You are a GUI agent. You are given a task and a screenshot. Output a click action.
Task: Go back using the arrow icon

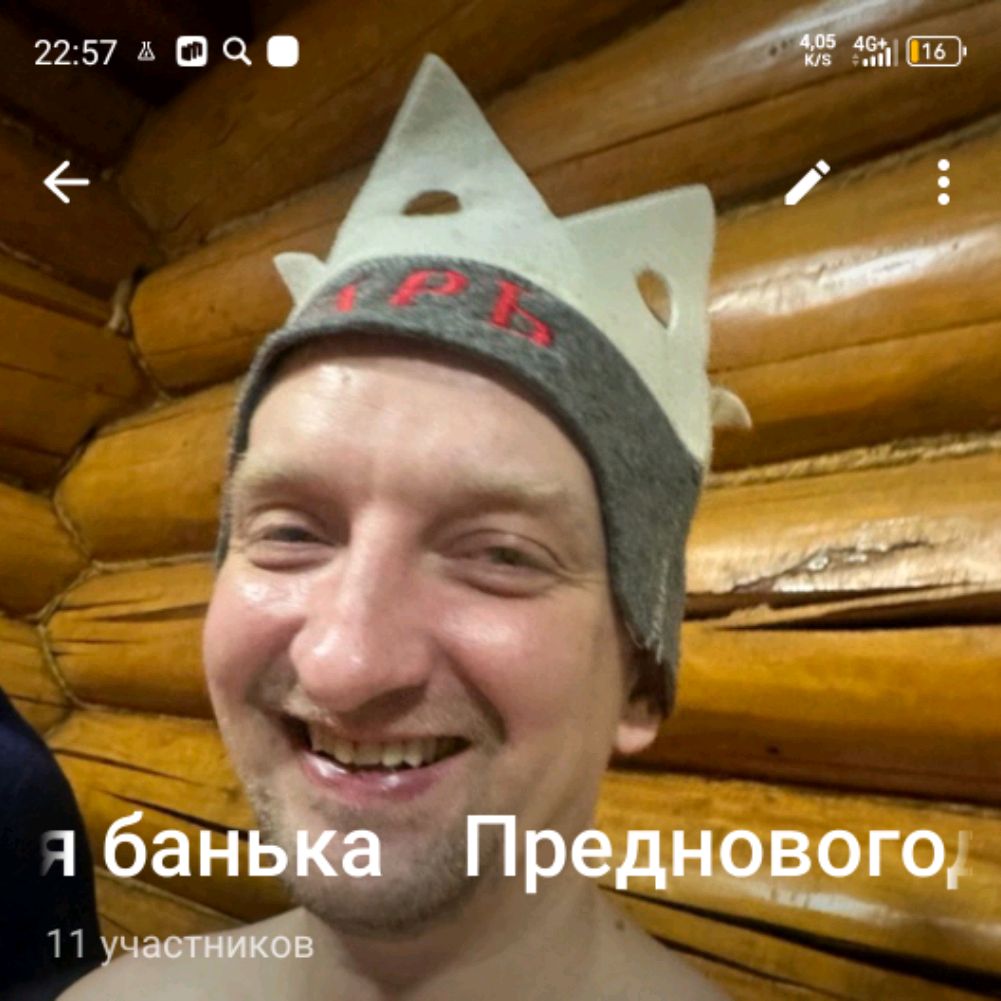(66, 183)
